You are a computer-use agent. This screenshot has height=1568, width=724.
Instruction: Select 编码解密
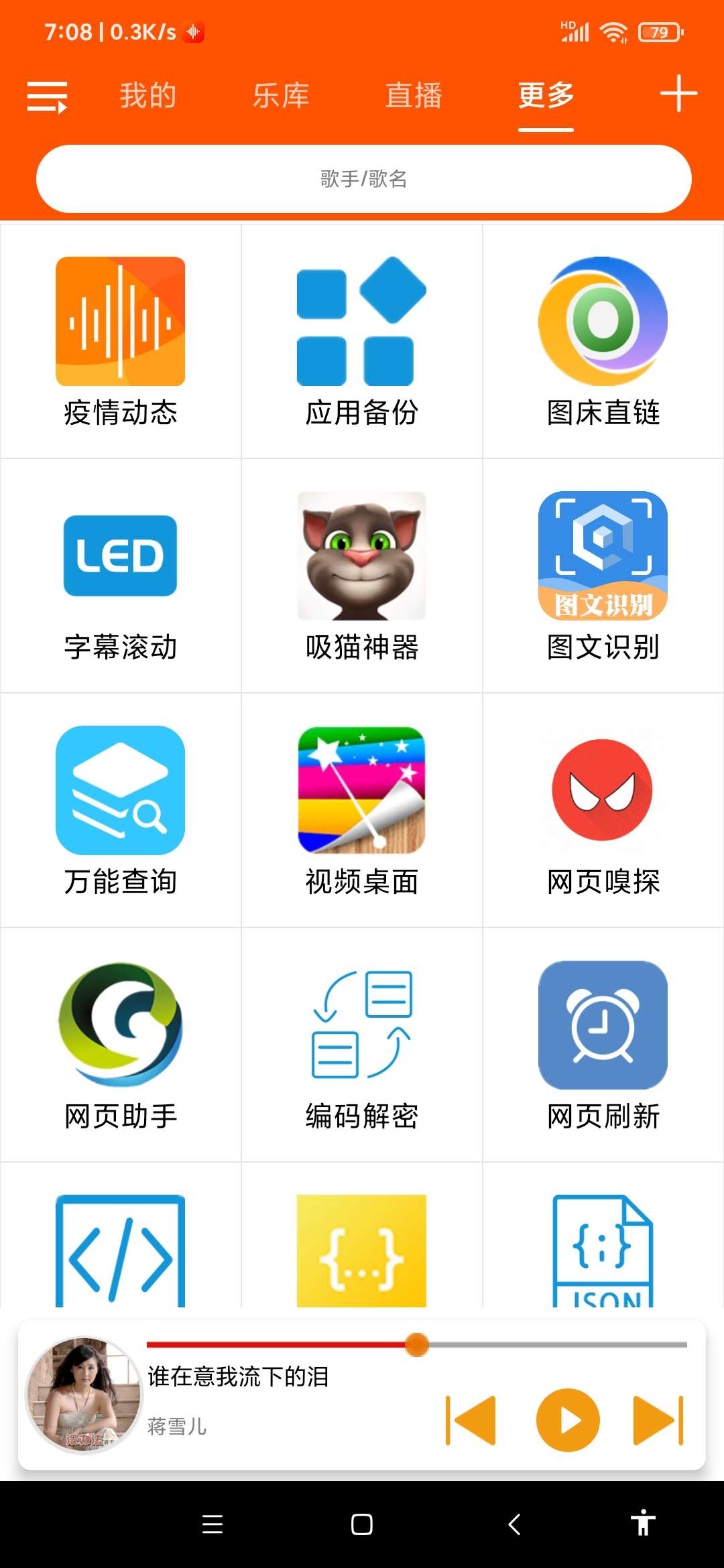pyautogui.click(x=362, y=1044)
